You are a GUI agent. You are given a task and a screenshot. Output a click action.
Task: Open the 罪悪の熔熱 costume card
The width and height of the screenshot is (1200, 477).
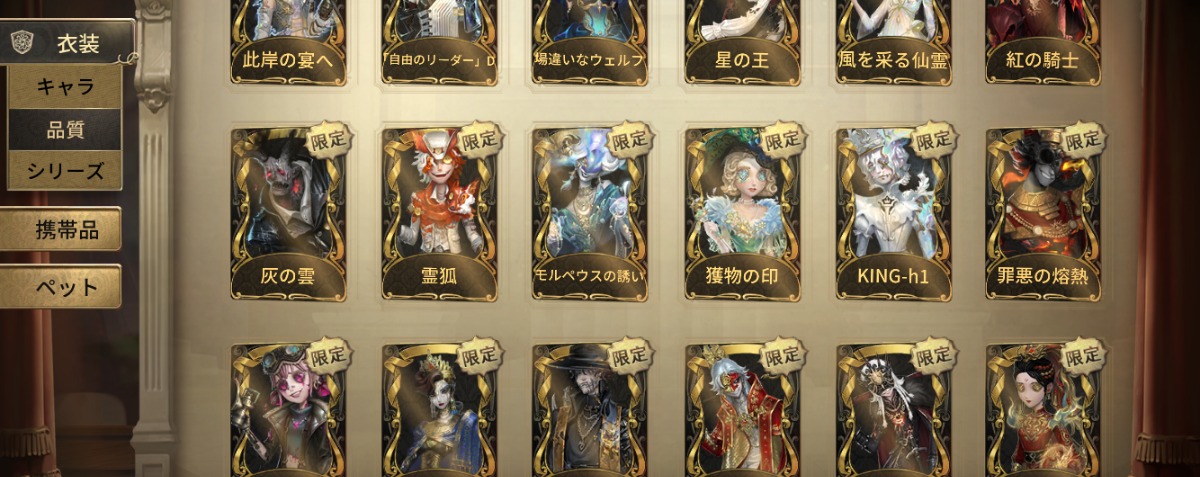click(x=1043, y=213)
